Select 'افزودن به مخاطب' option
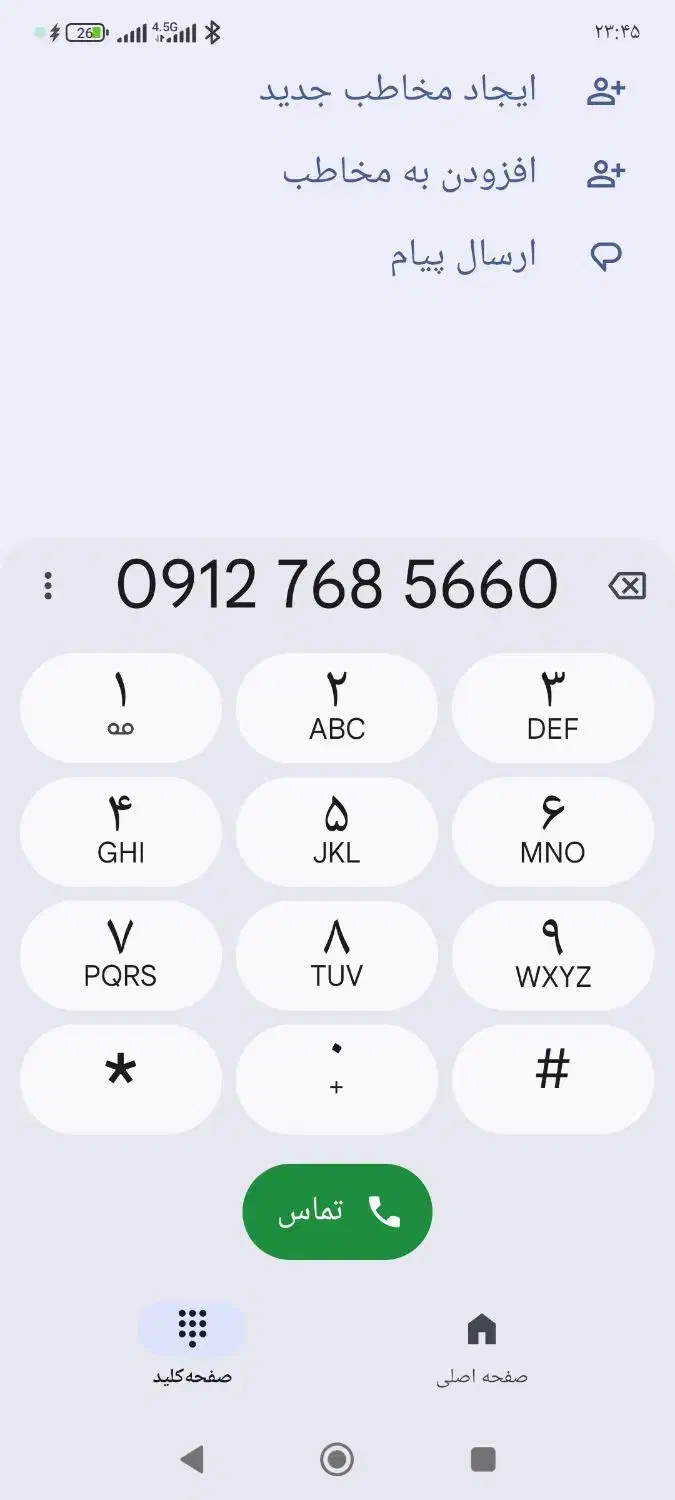The height and width of the screenshot is (1500, 675). coord(410,172)
